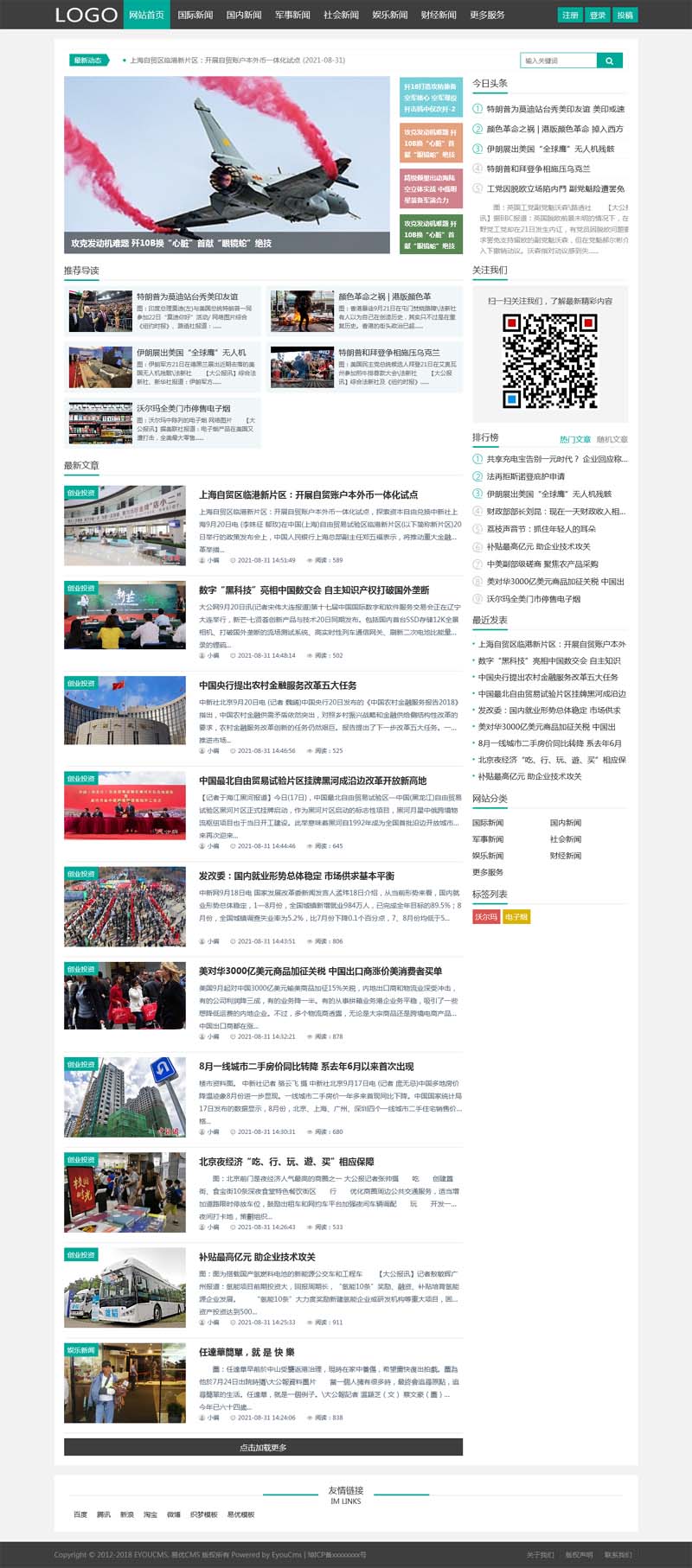
Task: Open article 上海自贸区临港新片区 in latest articles
Action: 308,494
